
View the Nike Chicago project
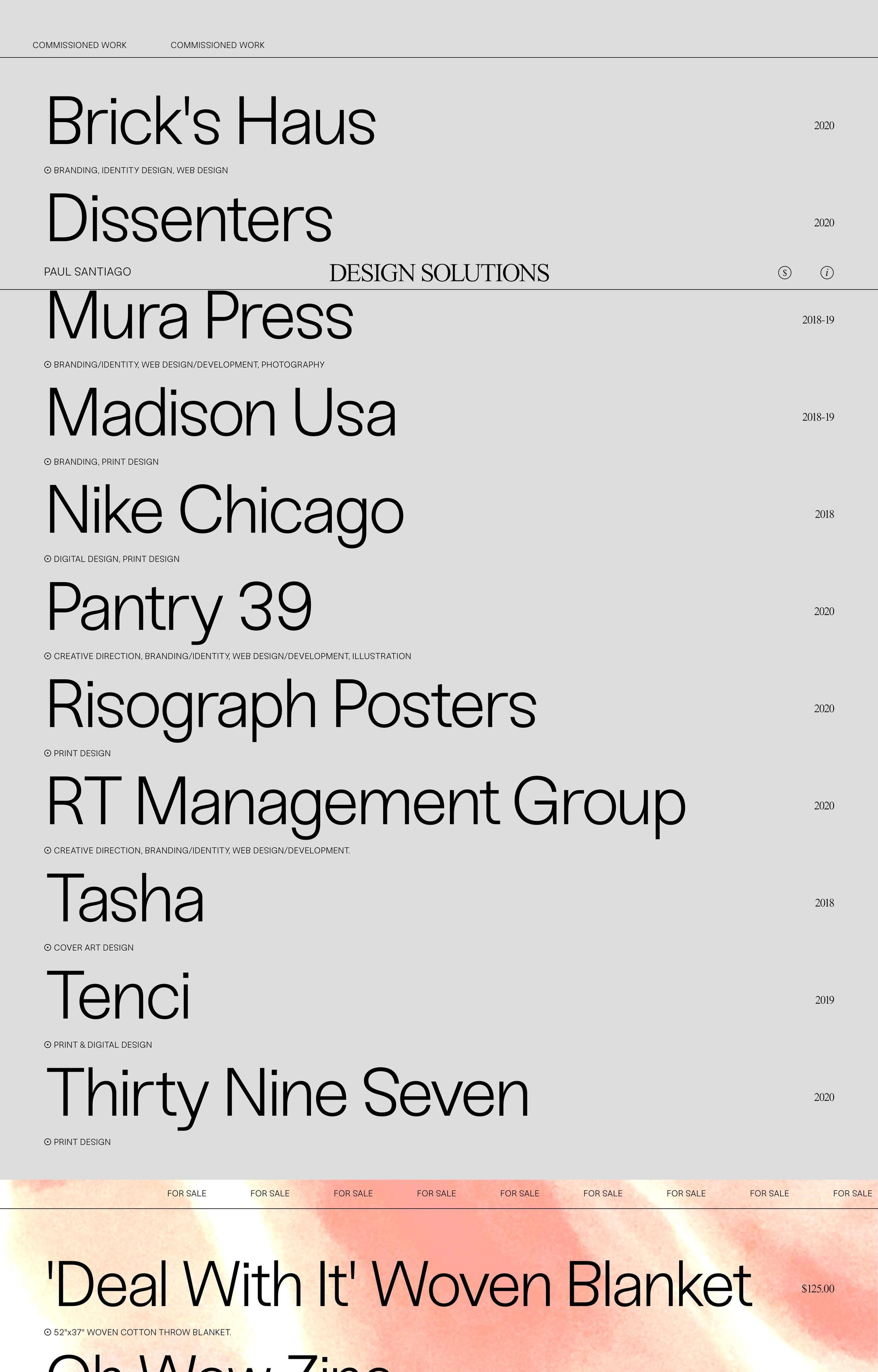(x=225, y=510)
